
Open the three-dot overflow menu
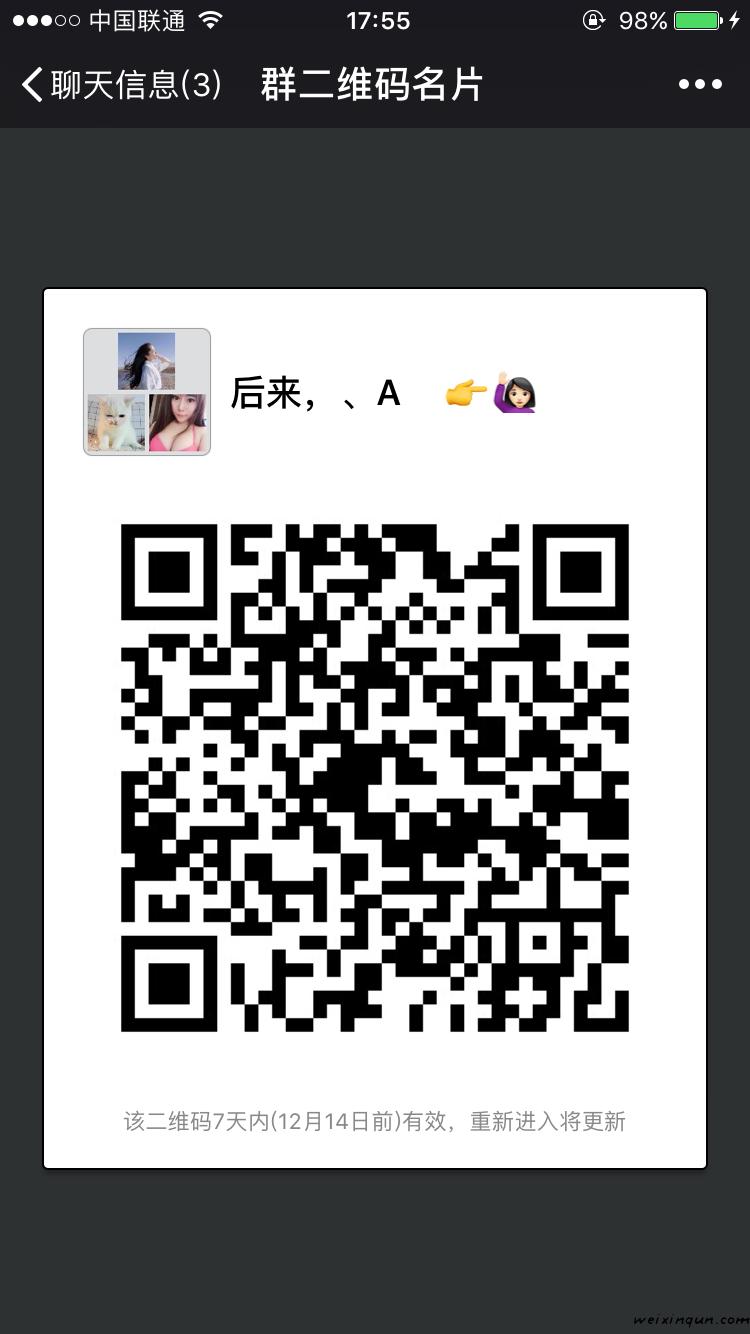coord(700,85)
